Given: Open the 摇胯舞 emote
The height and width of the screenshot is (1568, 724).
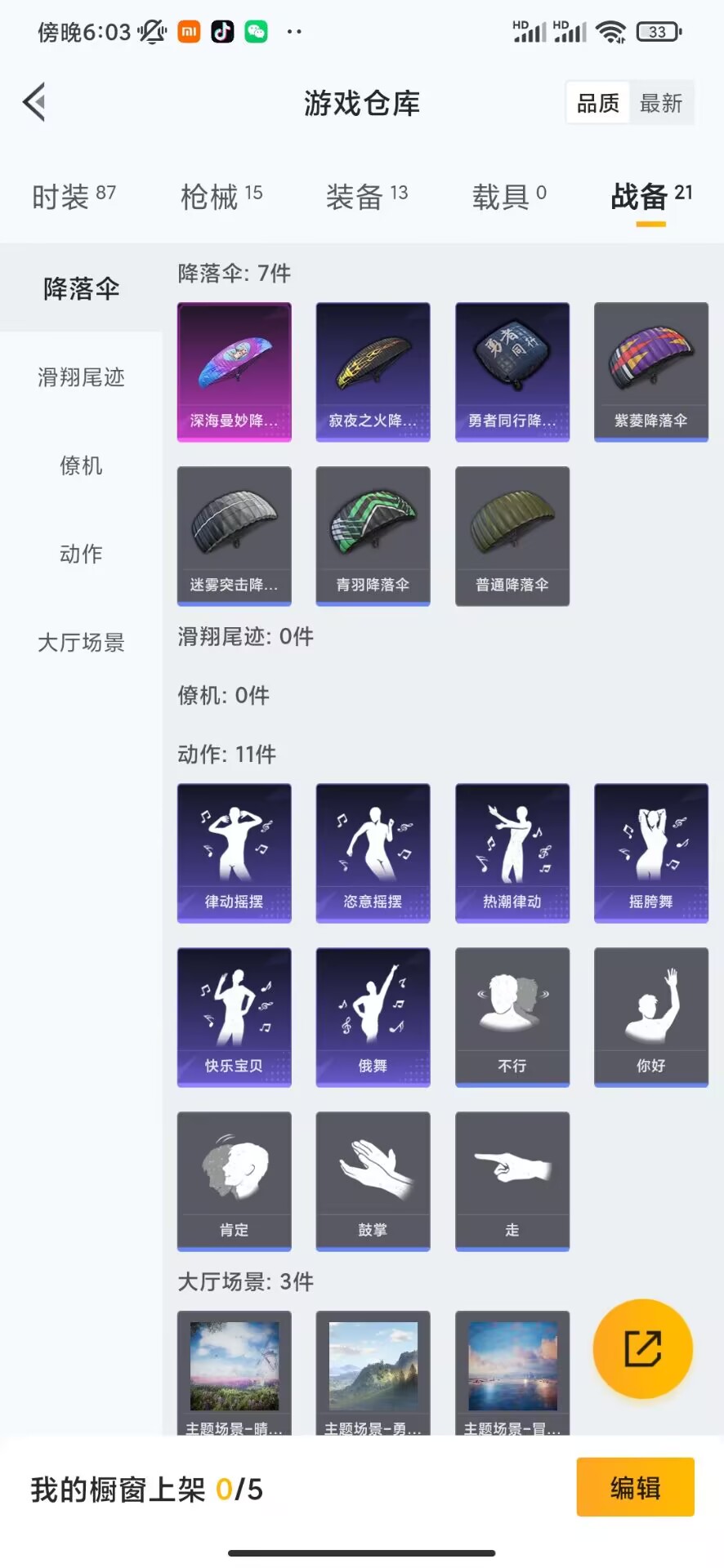Looking at the screenshot, I should pos(650,853).
